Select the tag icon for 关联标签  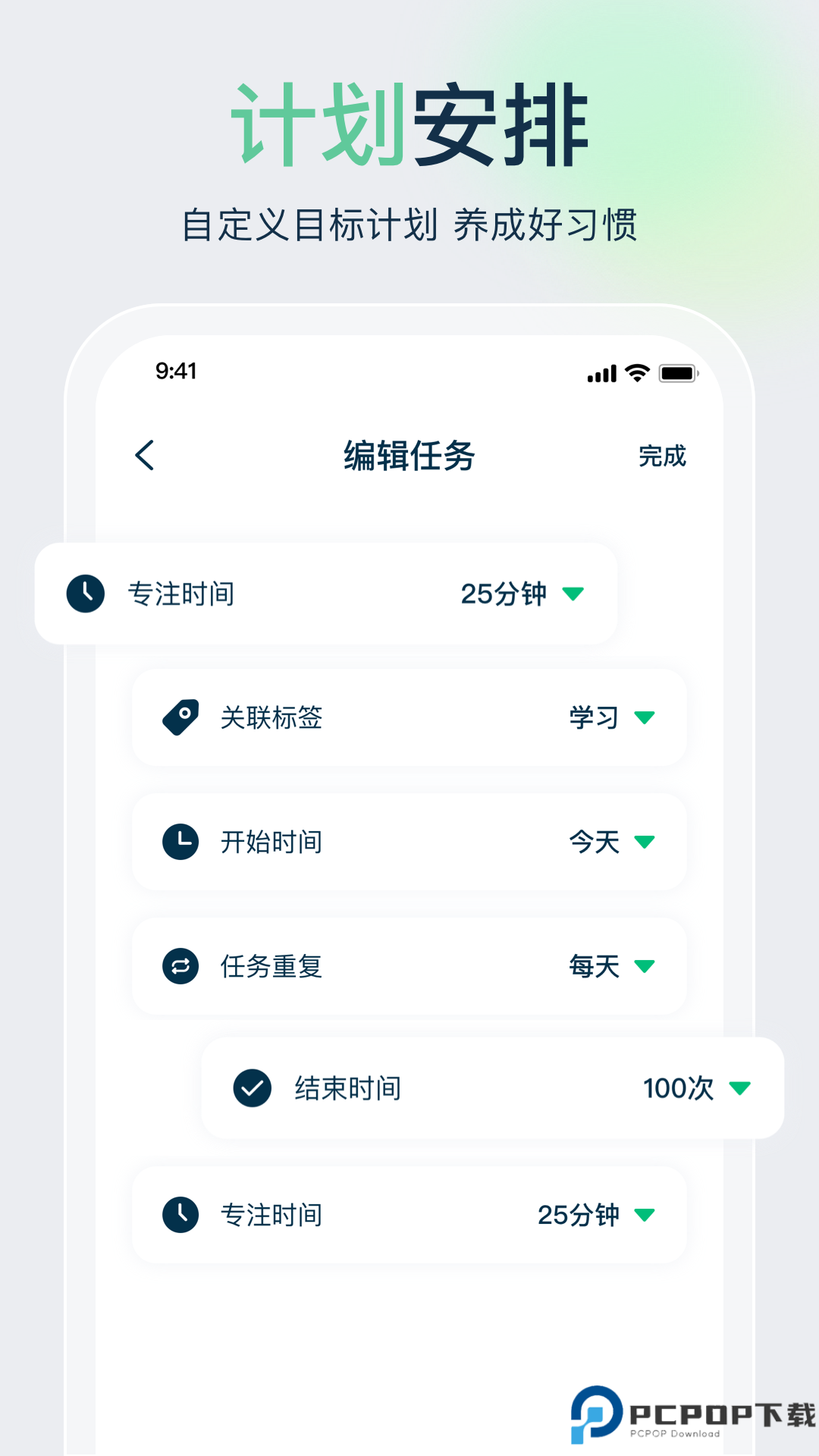point(179,717)
